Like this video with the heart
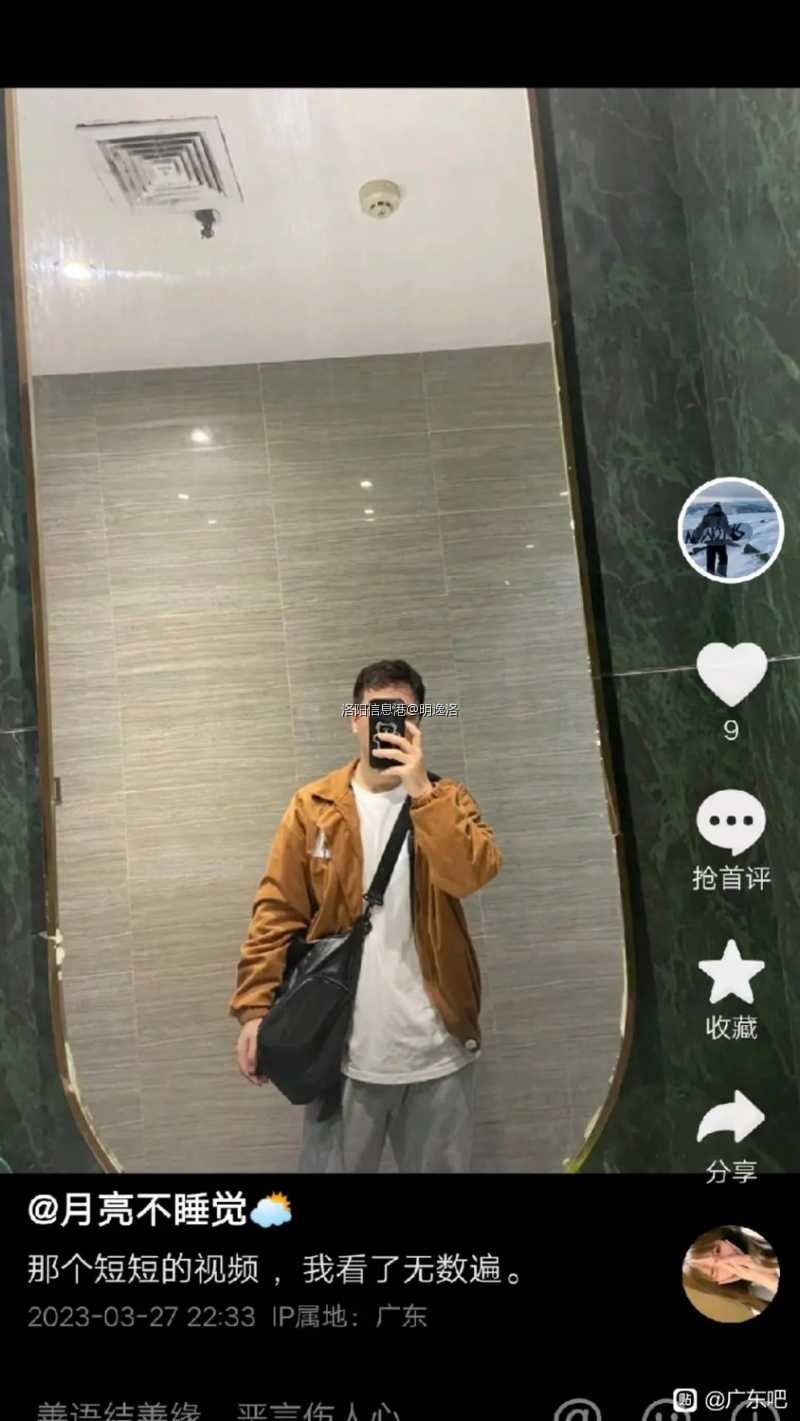Screen dimensions: 800x1421 (x=731, y=674)
